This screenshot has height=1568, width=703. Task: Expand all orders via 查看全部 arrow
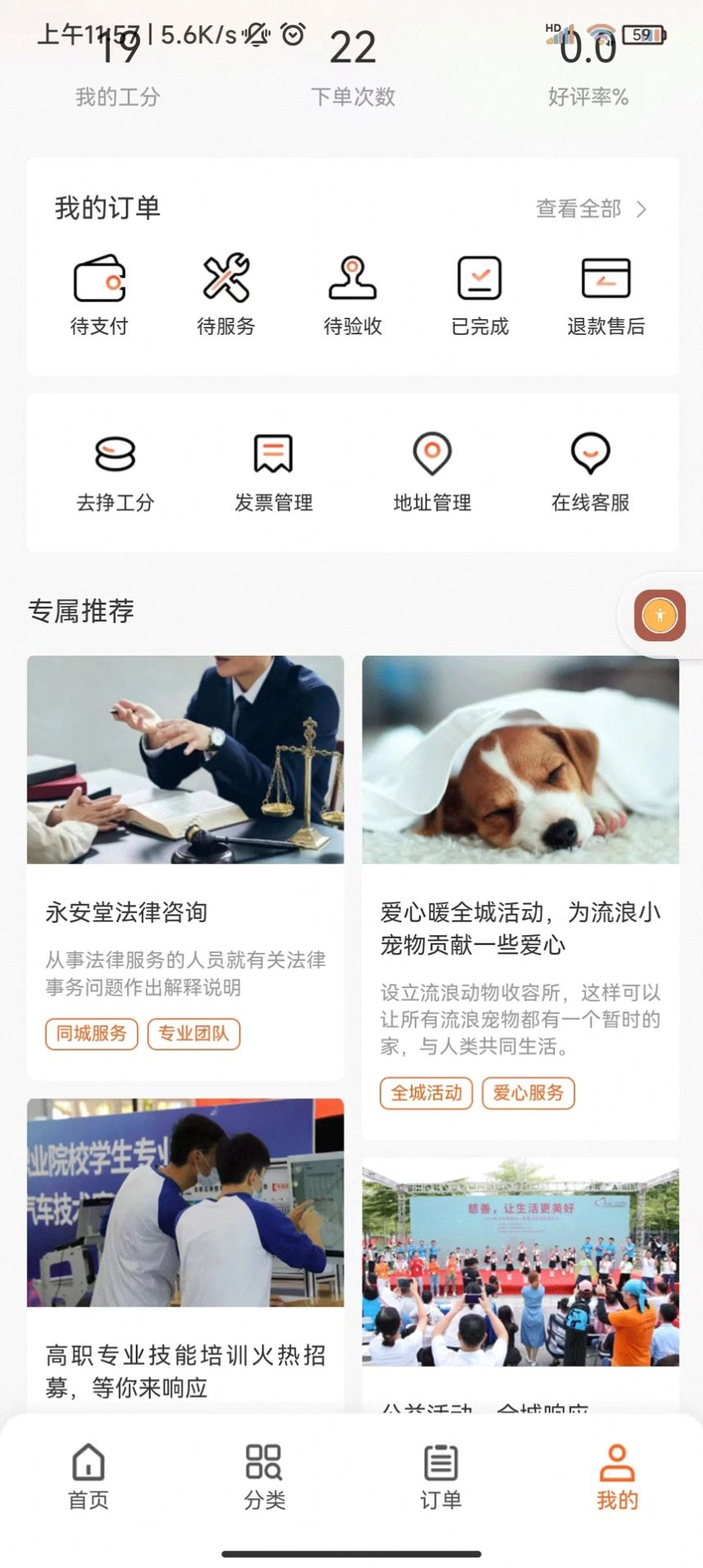pyautogui.click(x=591, y=209)
